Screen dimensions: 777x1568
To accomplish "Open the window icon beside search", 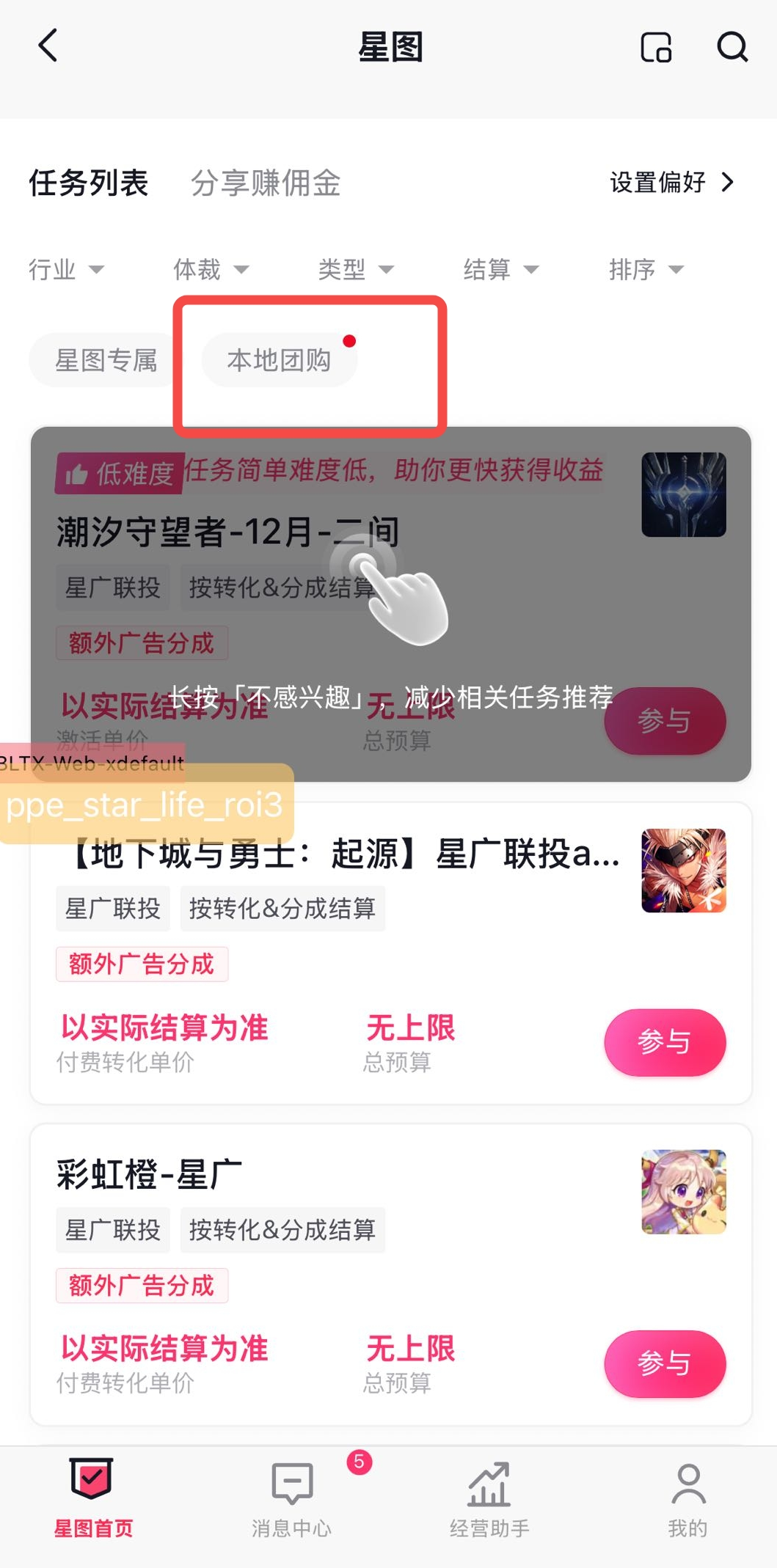I will point(656,47).
